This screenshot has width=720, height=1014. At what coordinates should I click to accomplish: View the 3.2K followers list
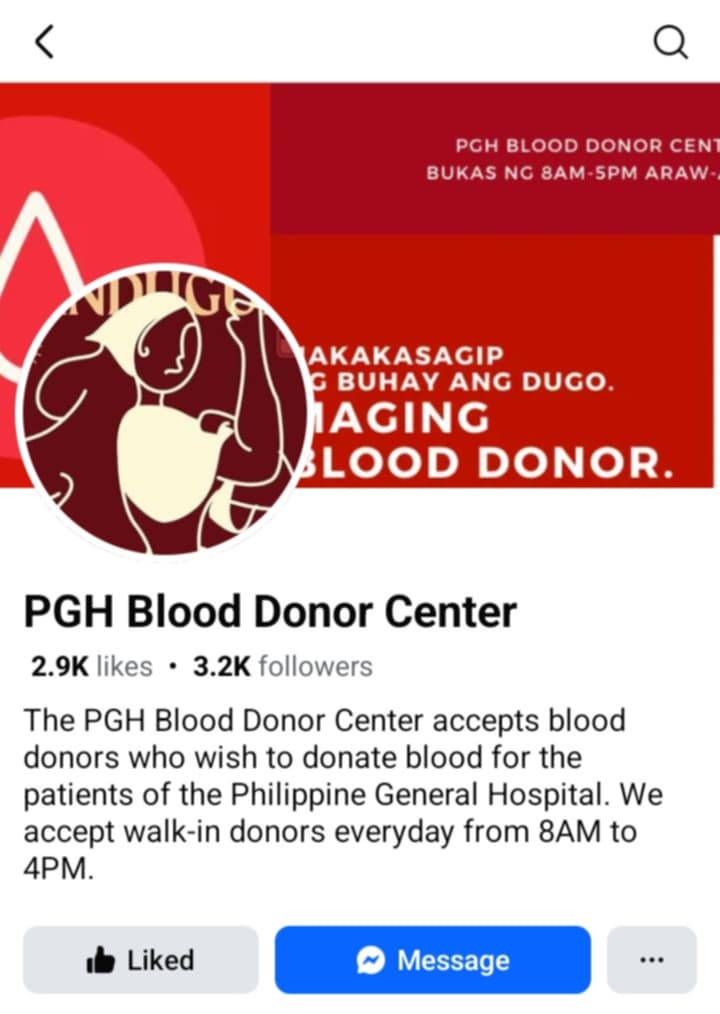click(x=283, y=666)
